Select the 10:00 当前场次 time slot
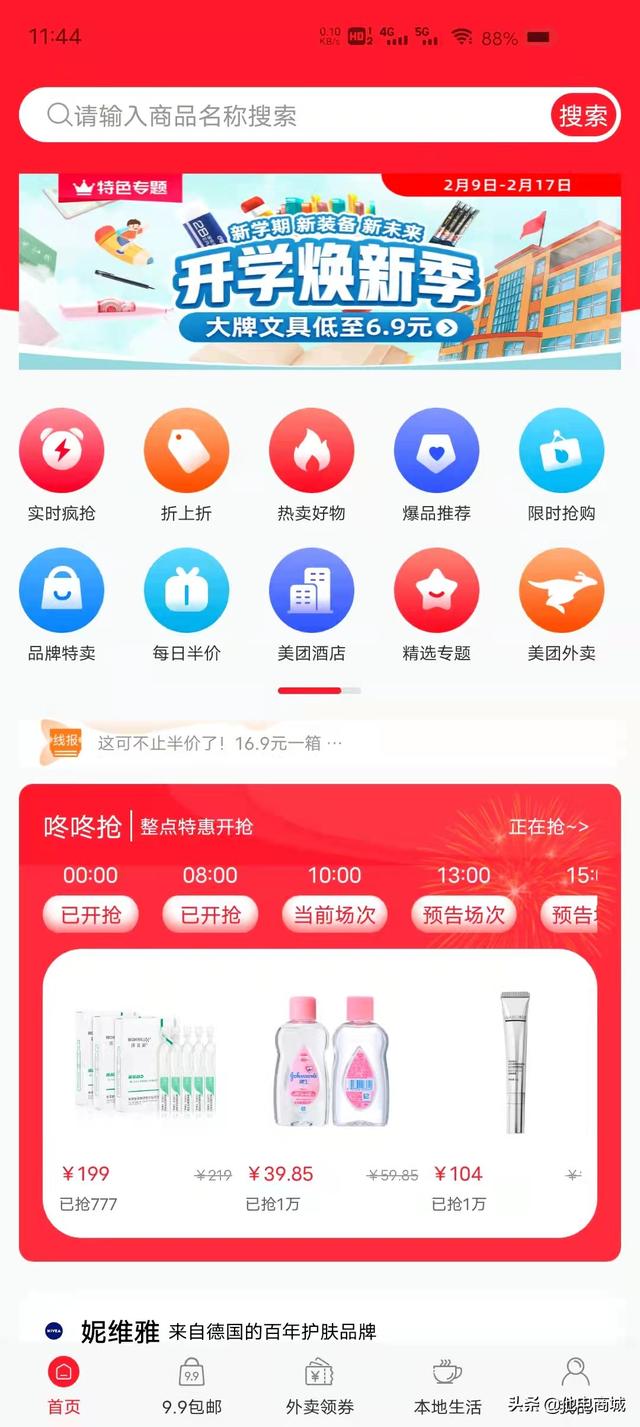This screenshot has width=640, height=1427. click(334, 897)
